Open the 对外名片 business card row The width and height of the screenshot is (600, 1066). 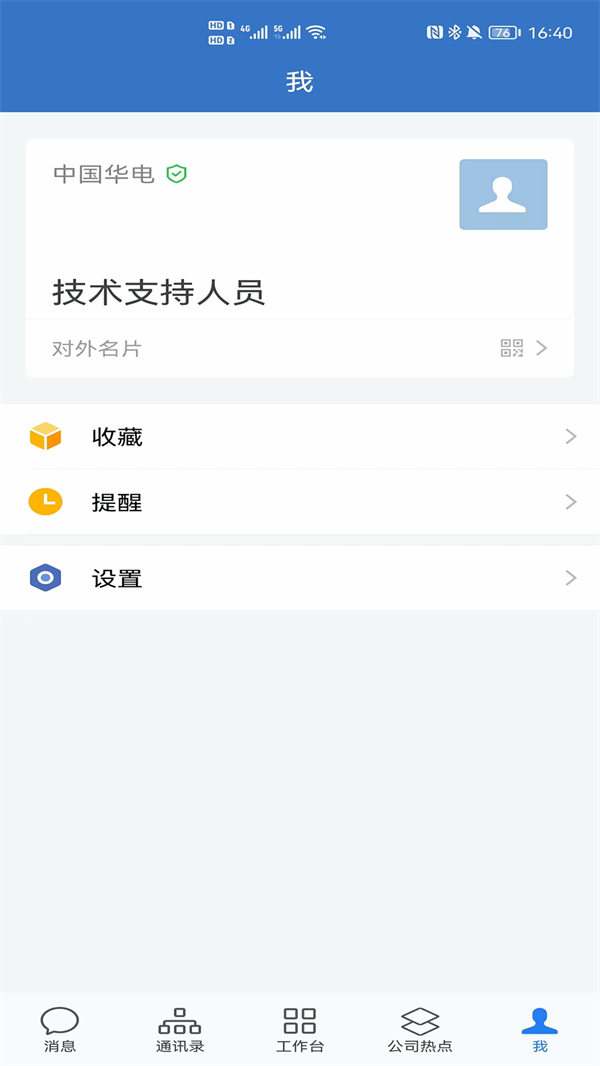pyautogui.click(x=300, y=349)
